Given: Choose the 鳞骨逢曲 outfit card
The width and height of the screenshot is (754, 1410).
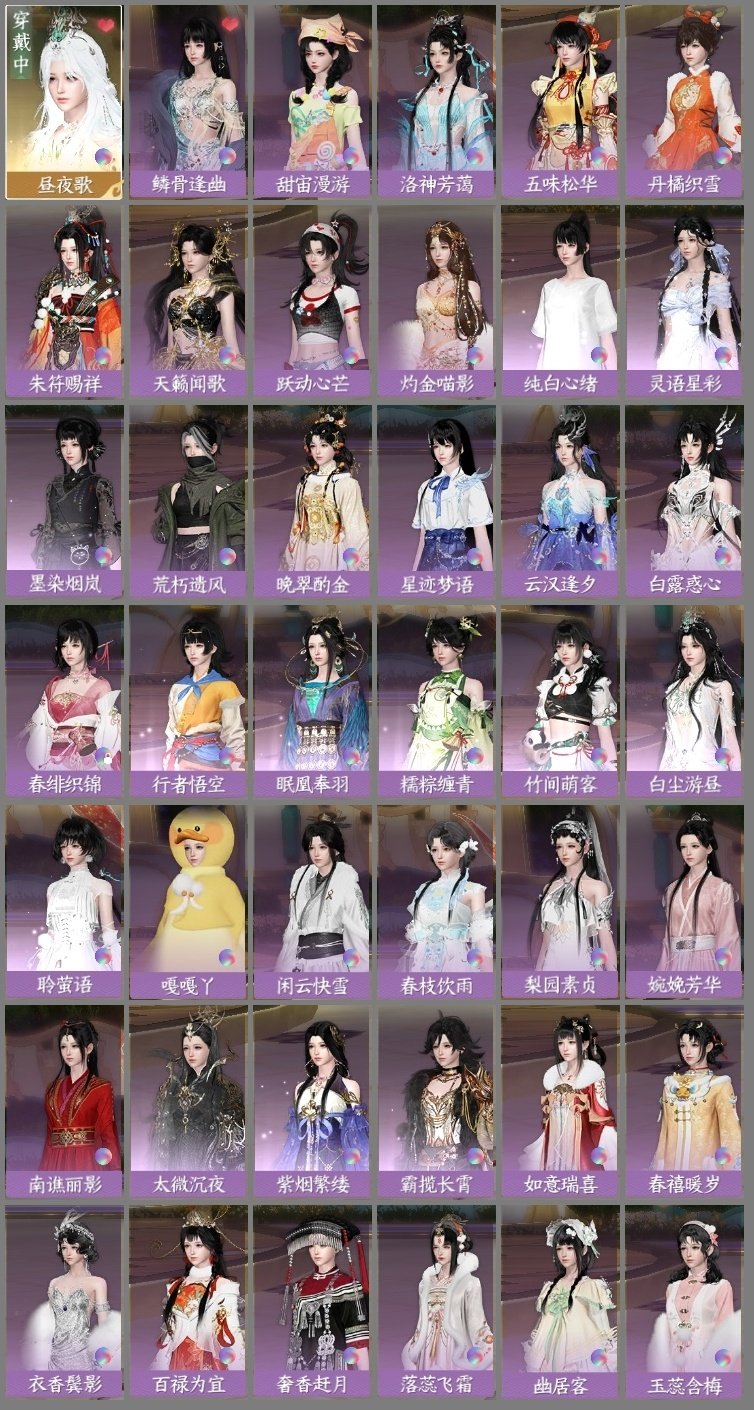Looking at the screenshot, I should click(188, 100).
